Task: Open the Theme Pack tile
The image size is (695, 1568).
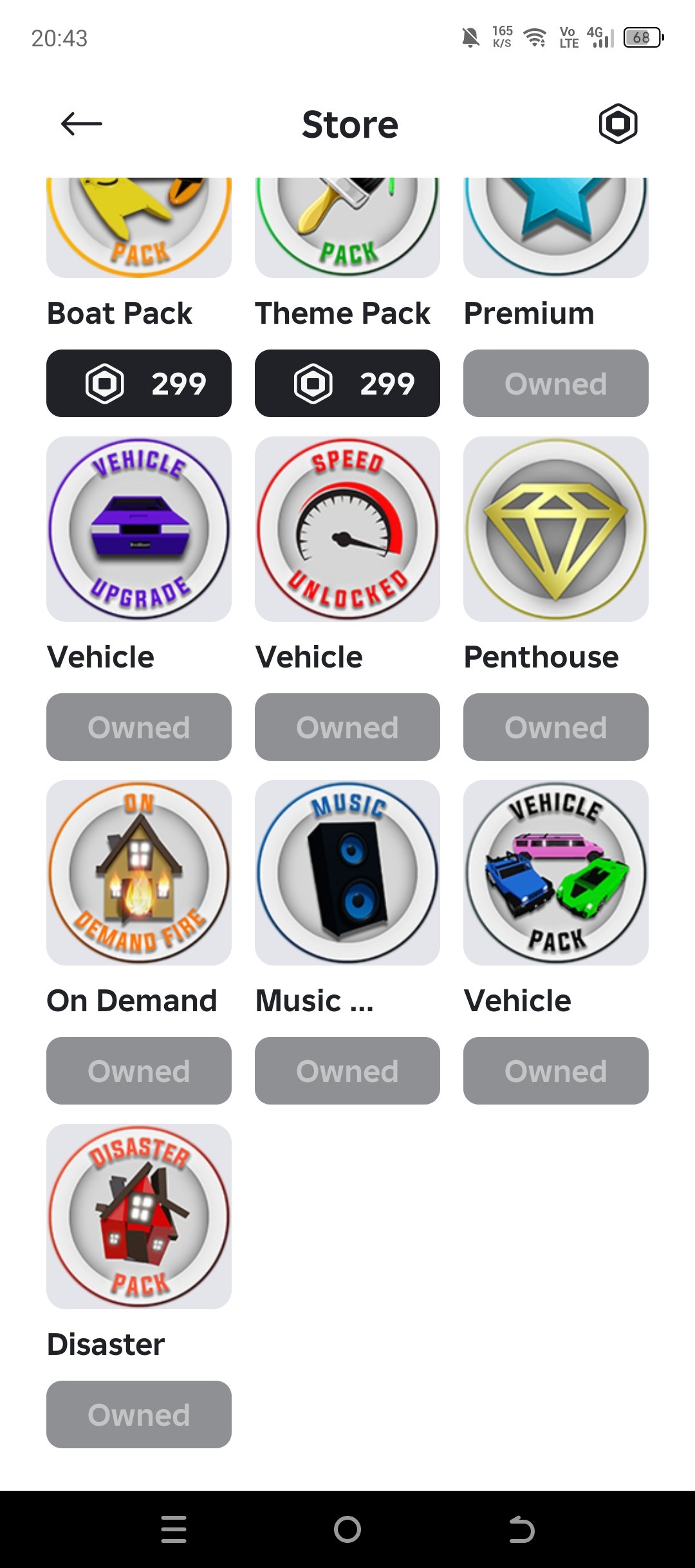Action: click(347, 228)
